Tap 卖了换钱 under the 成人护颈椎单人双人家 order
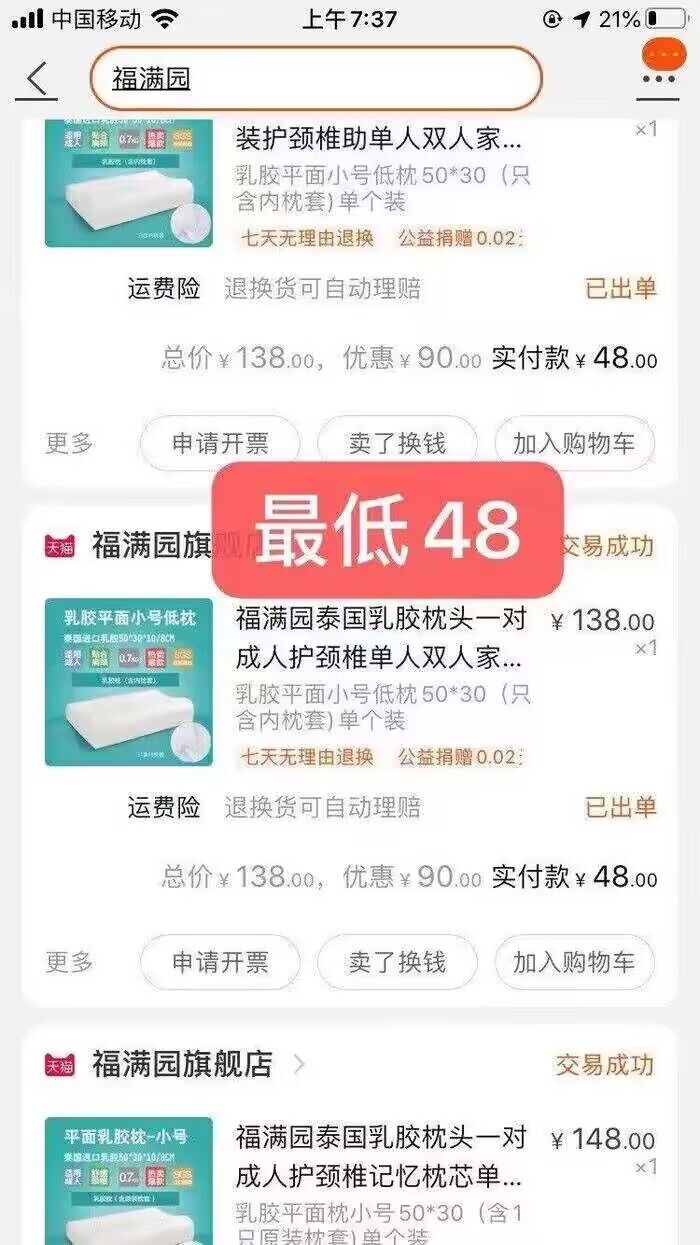700x1245 pixels. click(397, 962)
